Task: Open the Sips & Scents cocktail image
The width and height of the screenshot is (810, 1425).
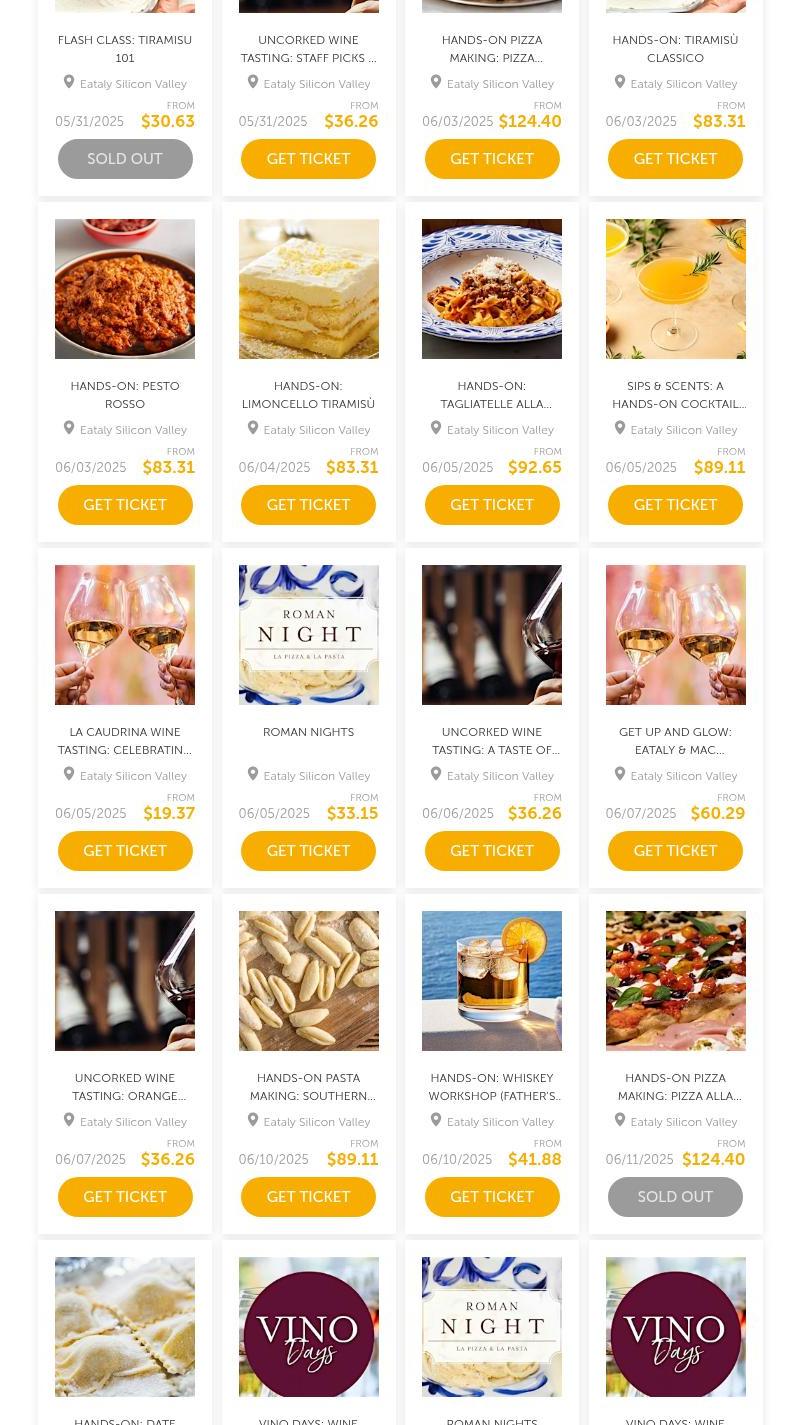Action: click(x=675, y=289)
